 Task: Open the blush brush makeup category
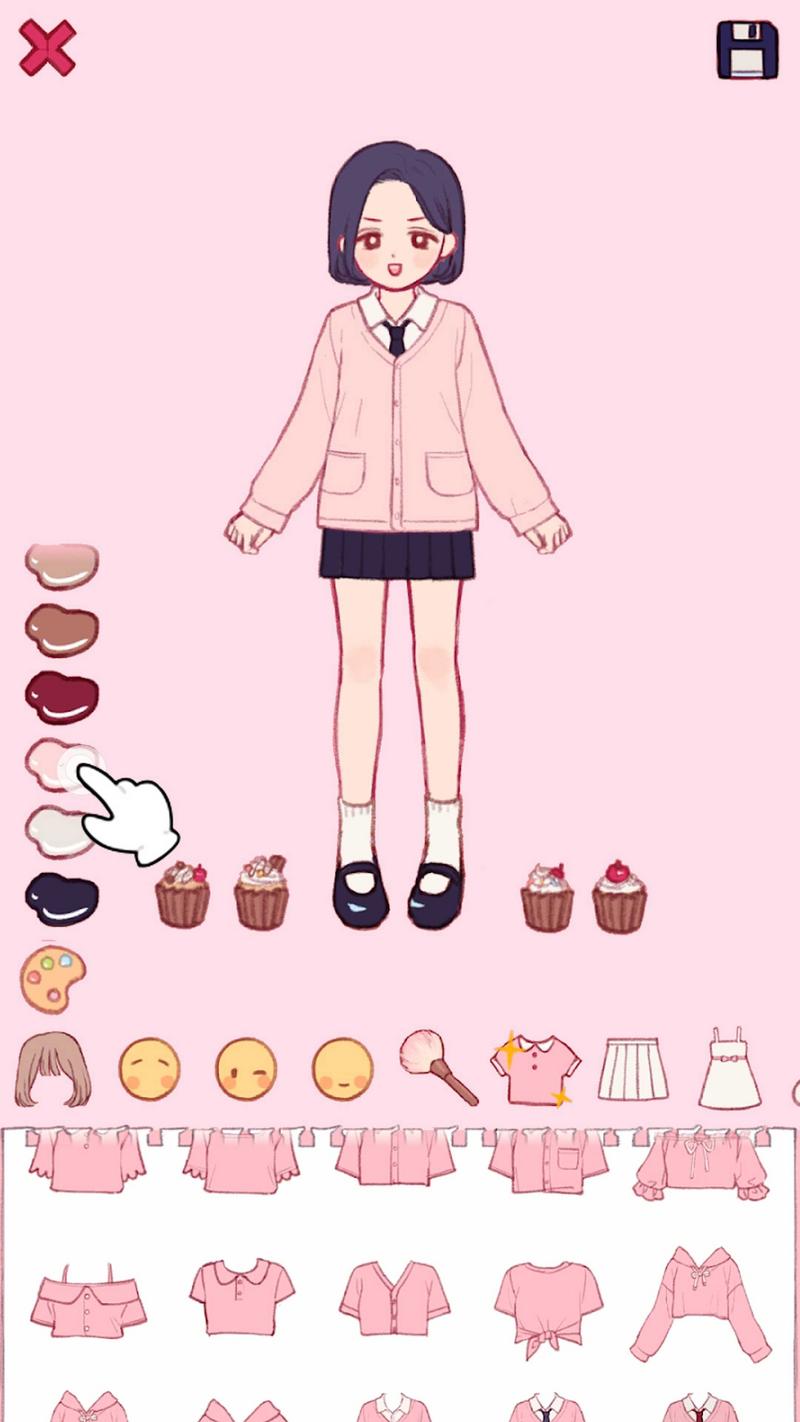pyautogui.click(x=438, y=1068)
